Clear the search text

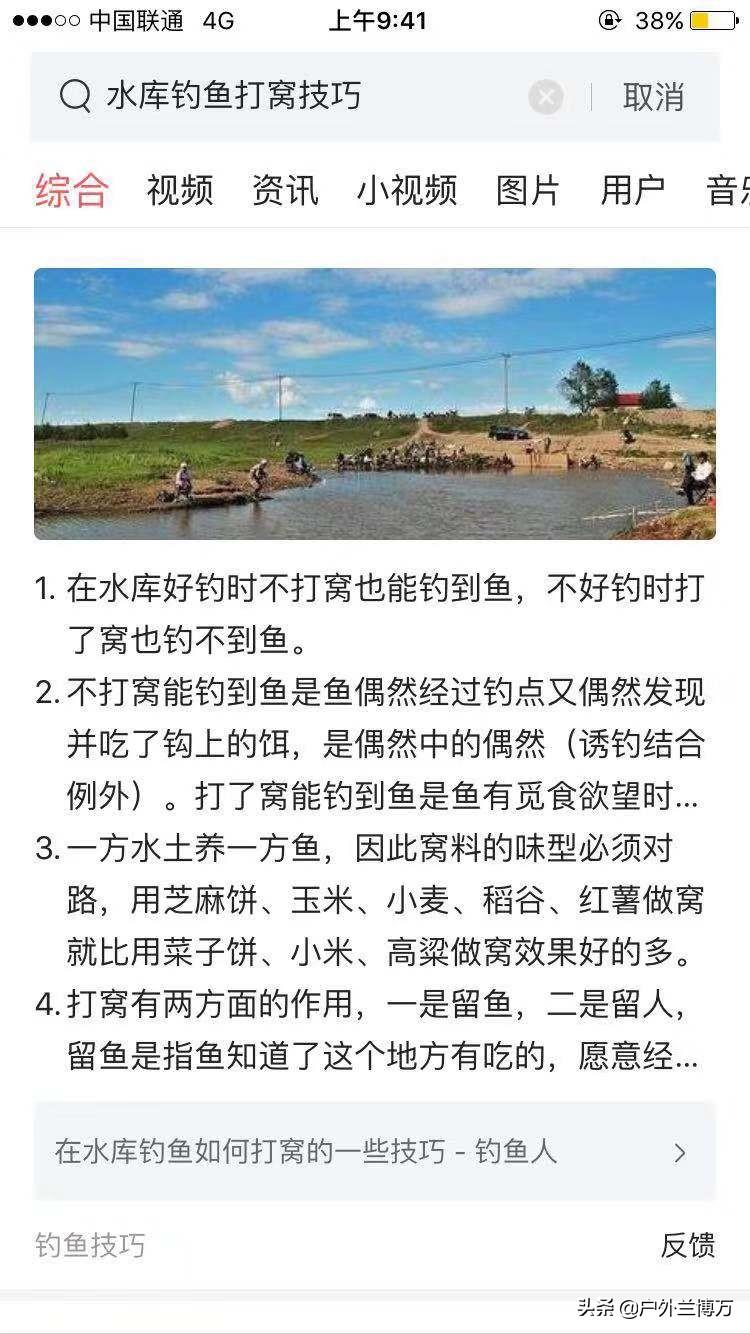tap(546, 97)
